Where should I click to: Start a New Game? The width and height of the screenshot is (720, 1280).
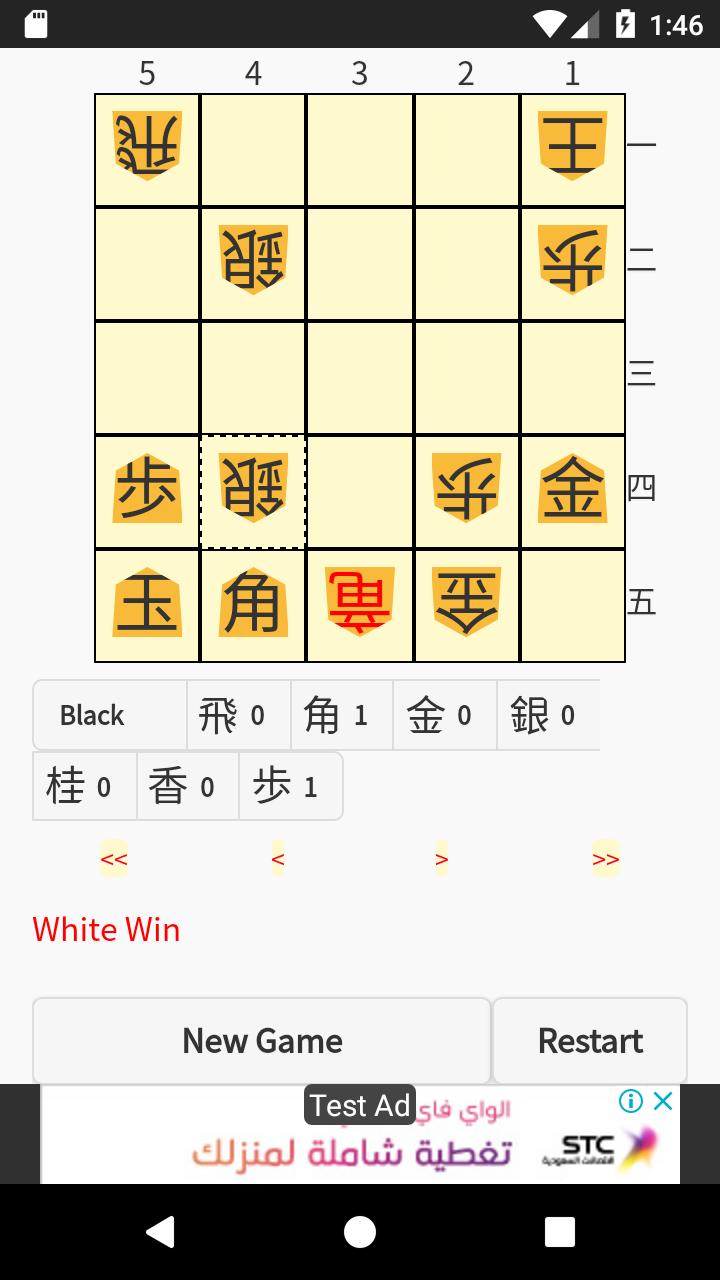261,1040
